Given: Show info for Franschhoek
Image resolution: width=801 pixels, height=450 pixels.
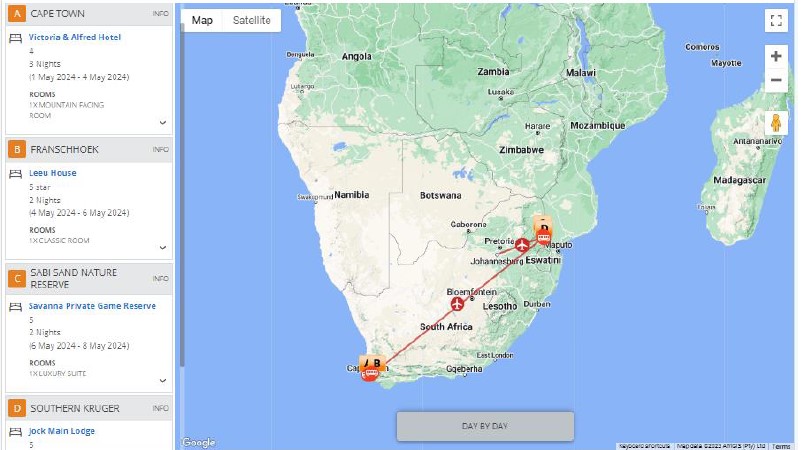Looking at the screenshot, I should pos(160,149).
